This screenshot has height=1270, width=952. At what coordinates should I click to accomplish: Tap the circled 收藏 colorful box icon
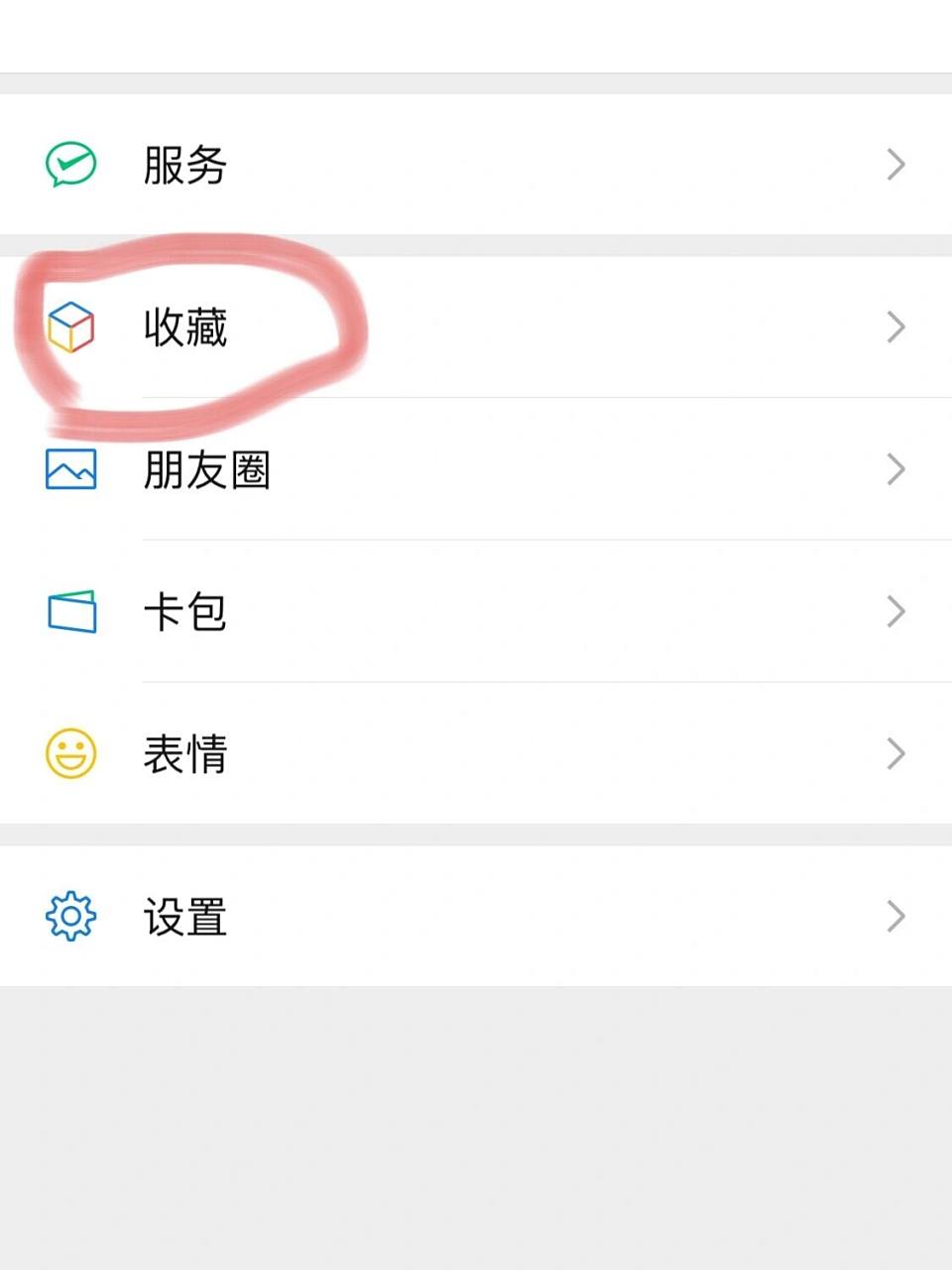tap(68, 326)
